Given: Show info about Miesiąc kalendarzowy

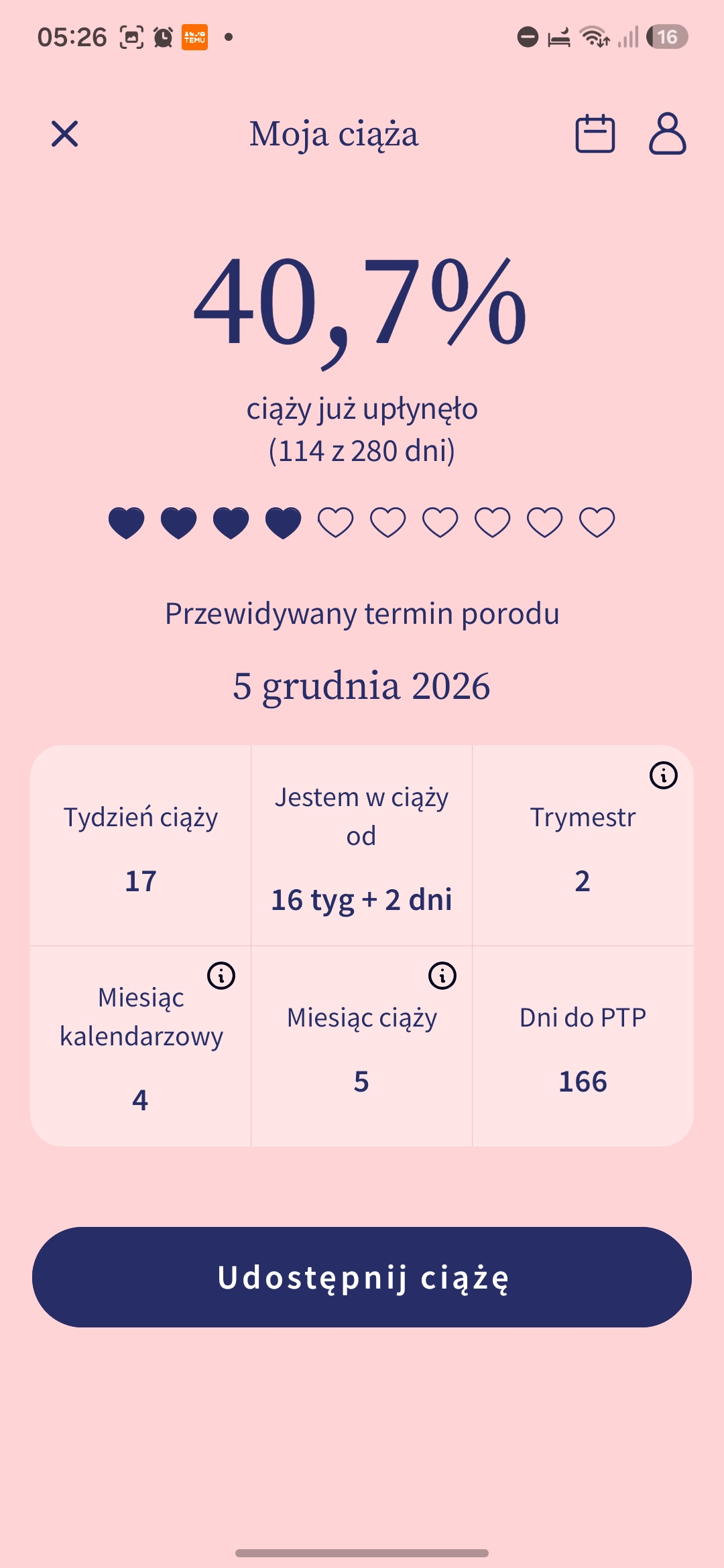Looking at the screenshot, I should click(x=221, y=976).
